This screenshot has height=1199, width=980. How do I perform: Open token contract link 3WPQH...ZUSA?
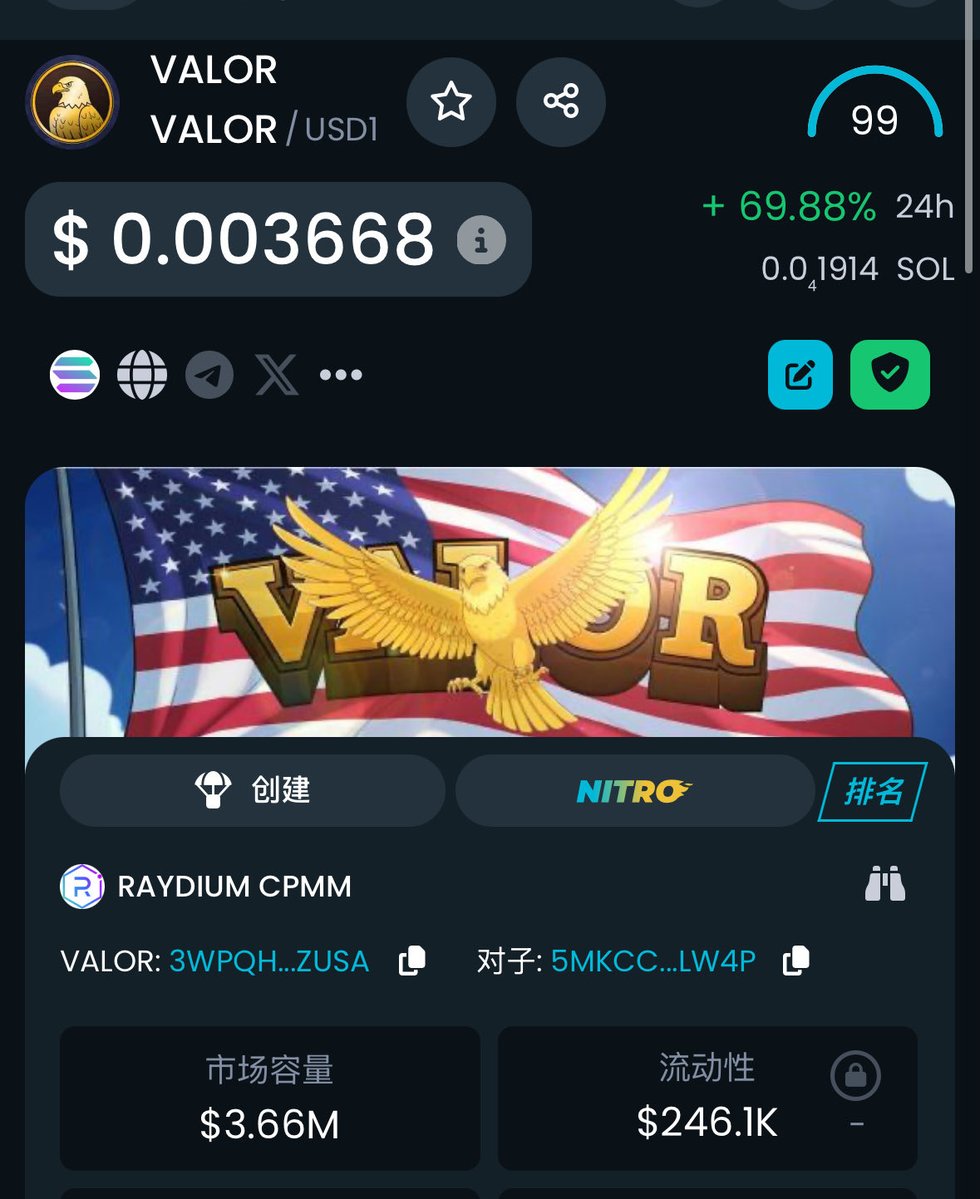(269, 962)
